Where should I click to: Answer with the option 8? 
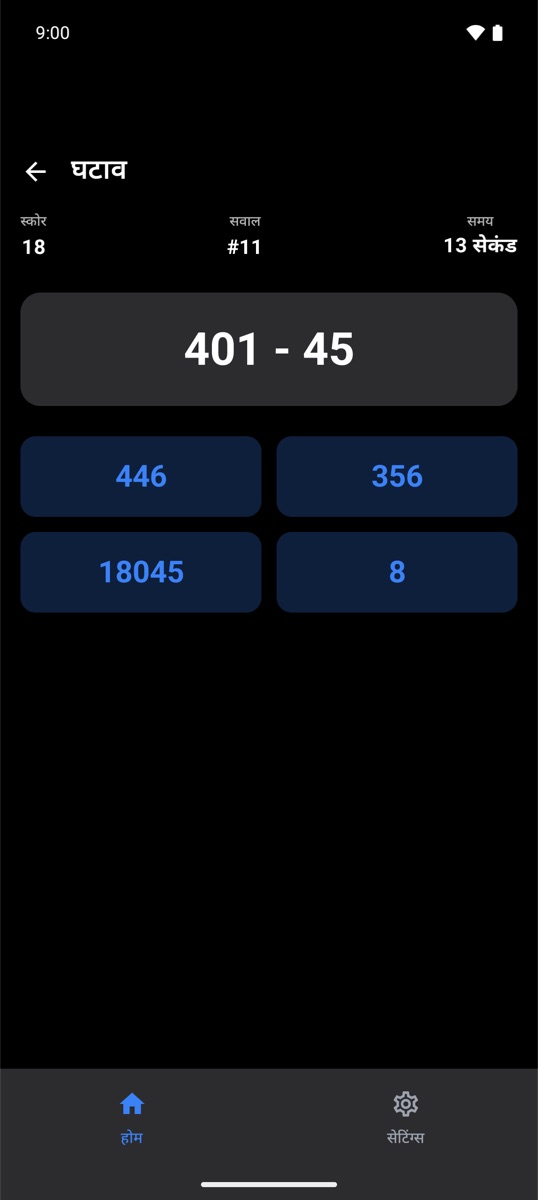click(x=397, y=572)
